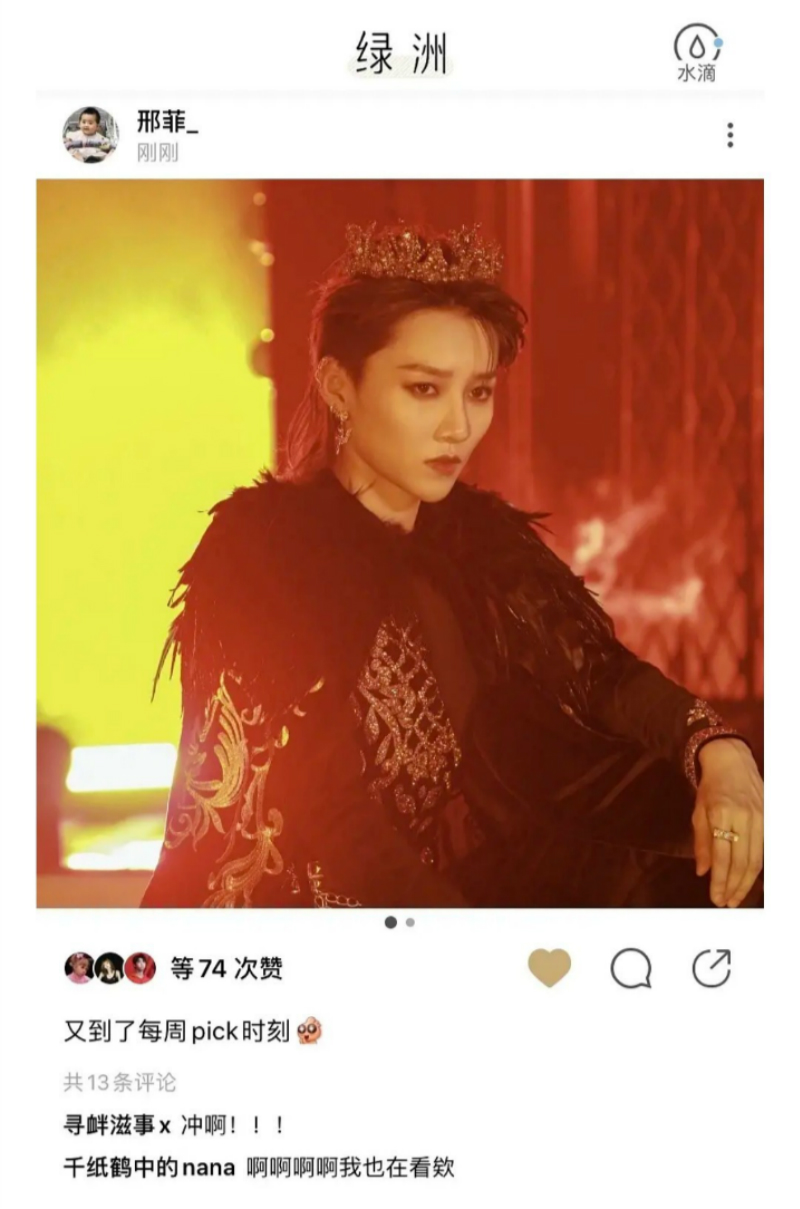The image size is (800, 1209).
Task: Open 邢菲_'s profile avatar
Action: [x=90, y=134]
